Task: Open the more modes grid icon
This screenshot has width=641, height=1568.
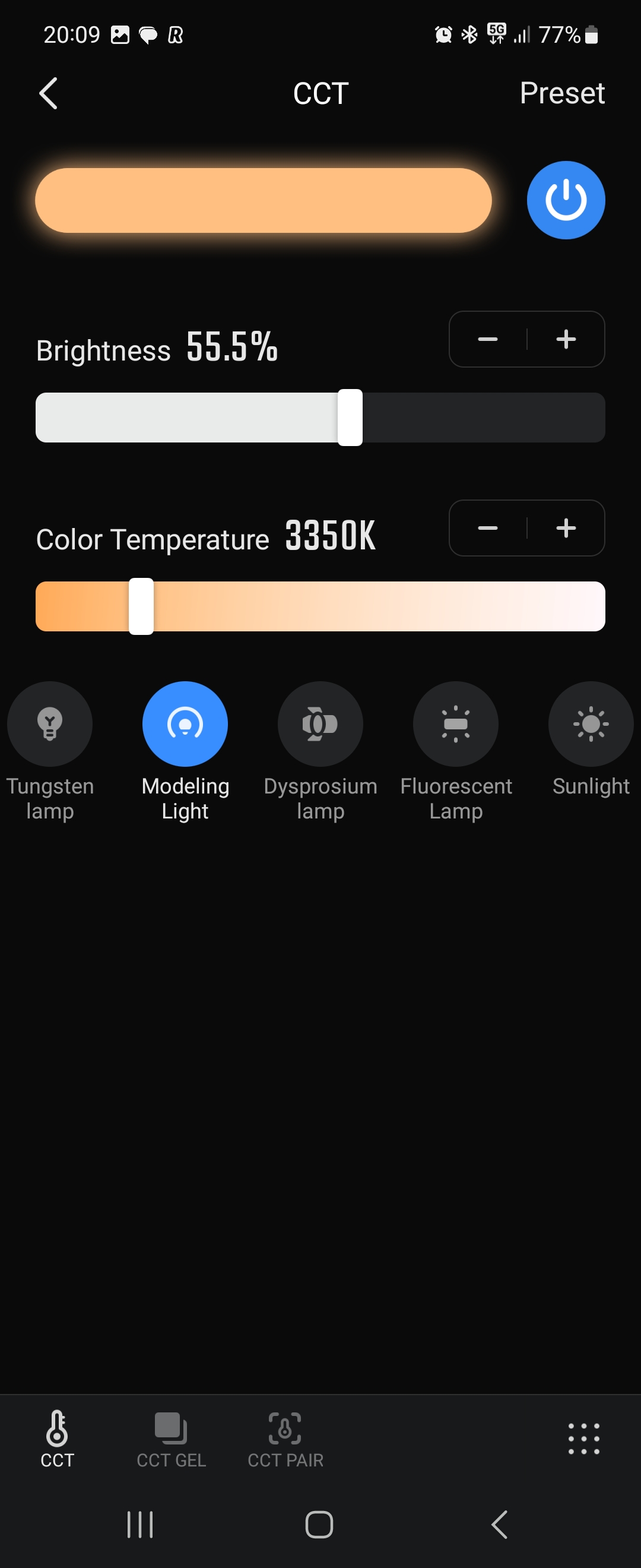Action: [x=583, y=1439]
